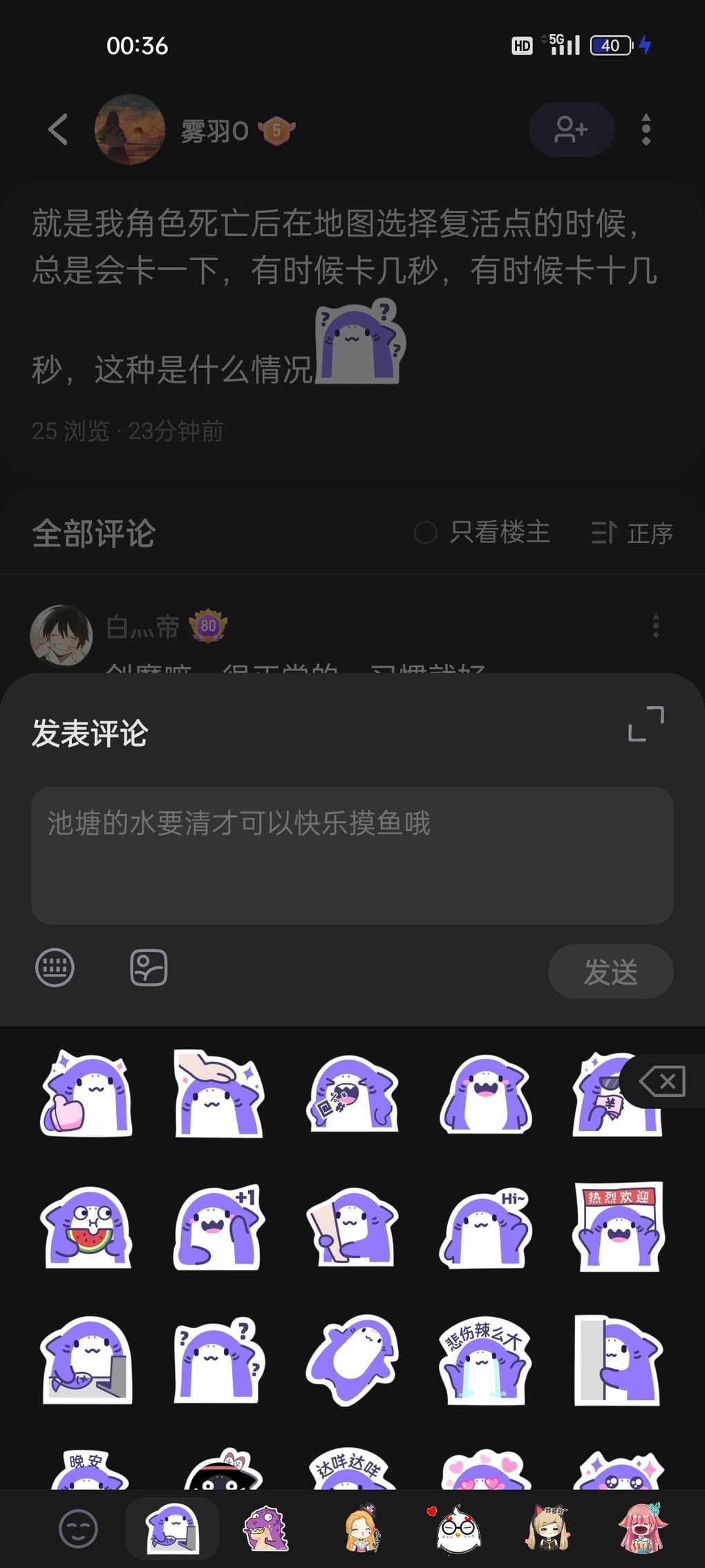This screenshot has width=705, height=1568.
Task: Switch to the default smiley emoji tab
Action: (x=78, y=1529)
